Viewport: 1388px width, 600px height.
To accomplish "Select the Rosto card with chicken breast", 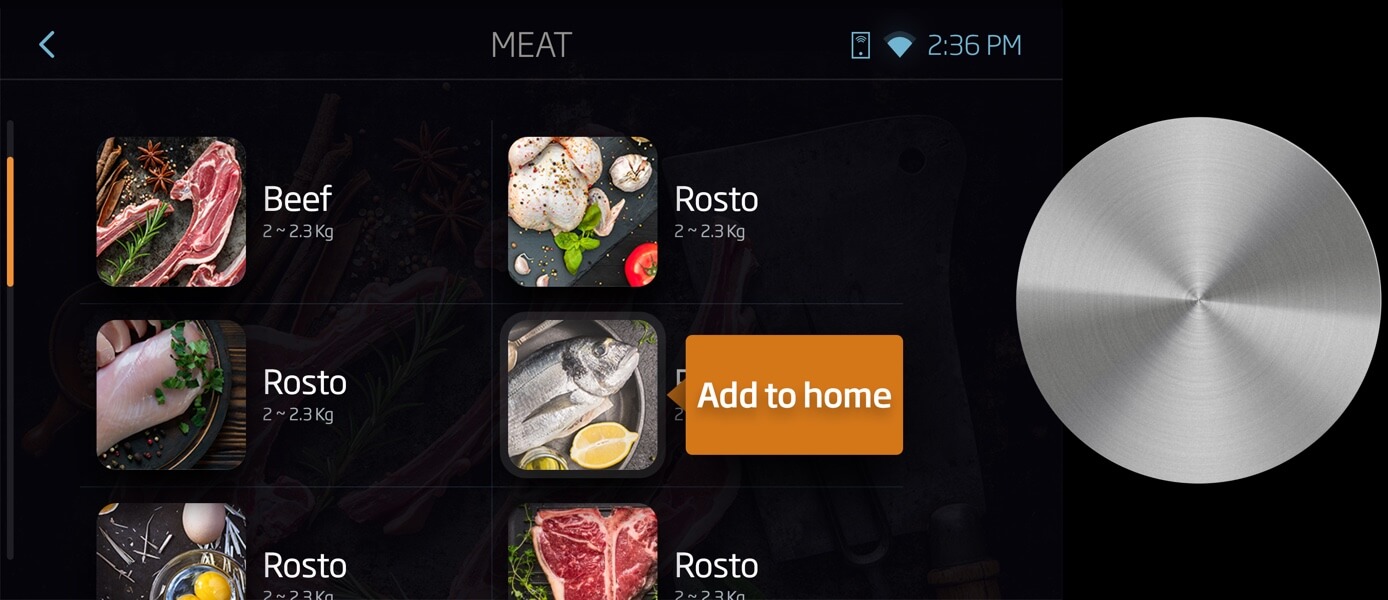I will (x=172, y=395).
